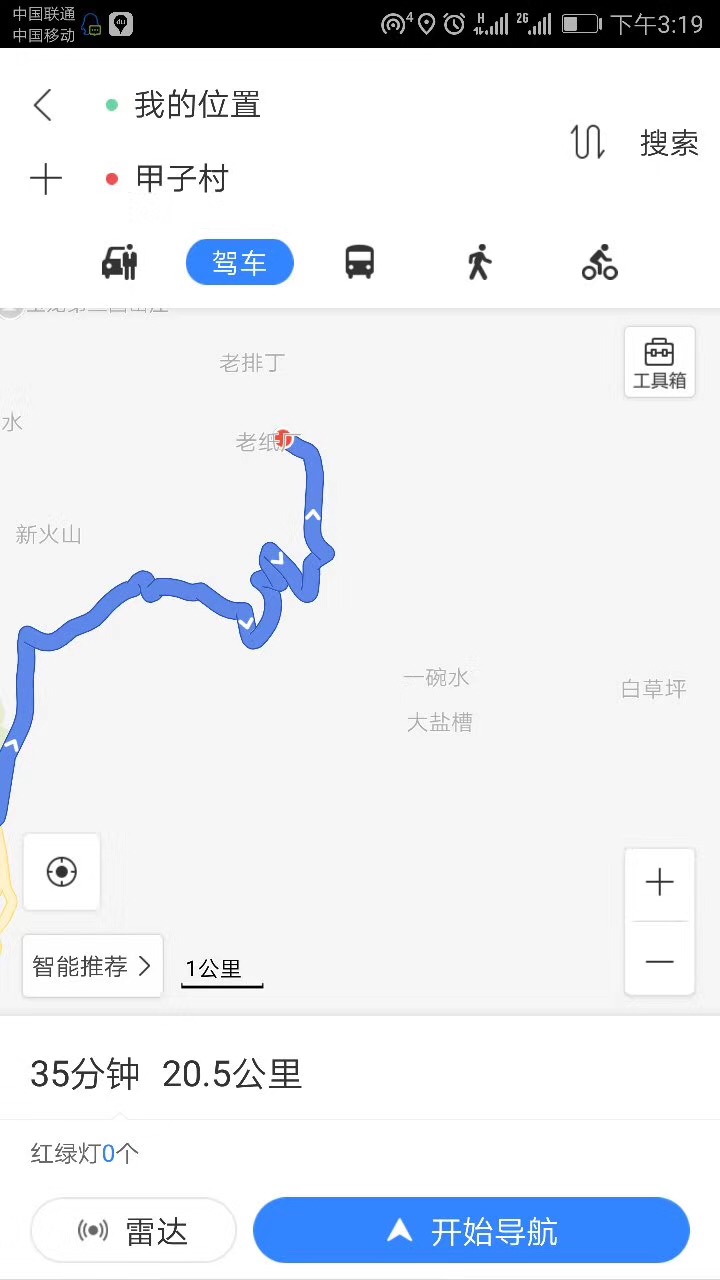Swap the start and destination points

click(588, 143)
